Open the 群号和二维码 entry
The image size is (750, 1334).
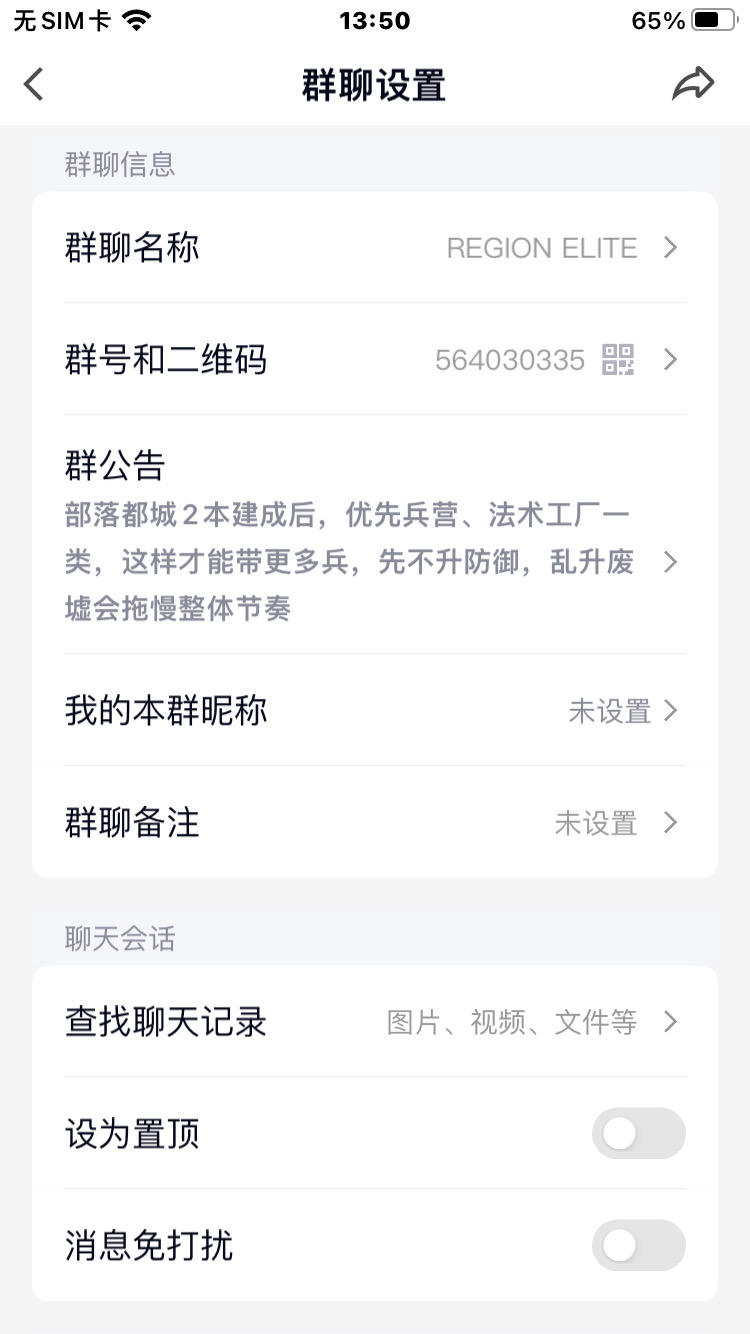[x=375, y=360]
